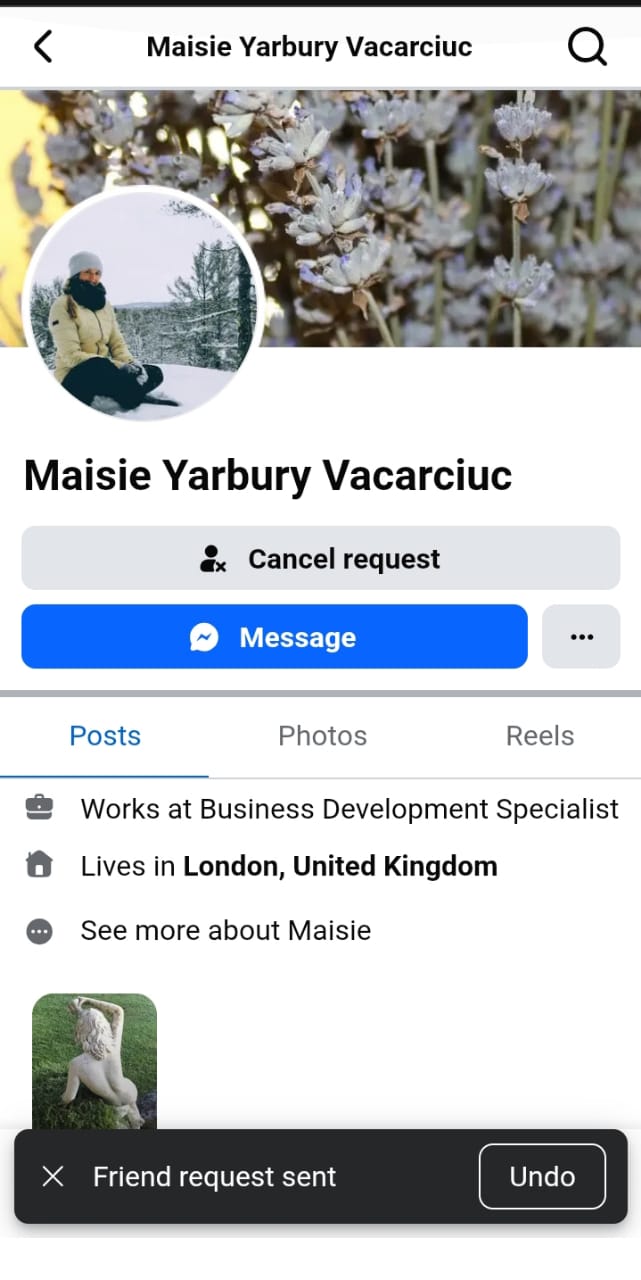Screen dimensions: 641x1280
Task: Dismiss the Friend request sent notice
Action: point(53,1177)
